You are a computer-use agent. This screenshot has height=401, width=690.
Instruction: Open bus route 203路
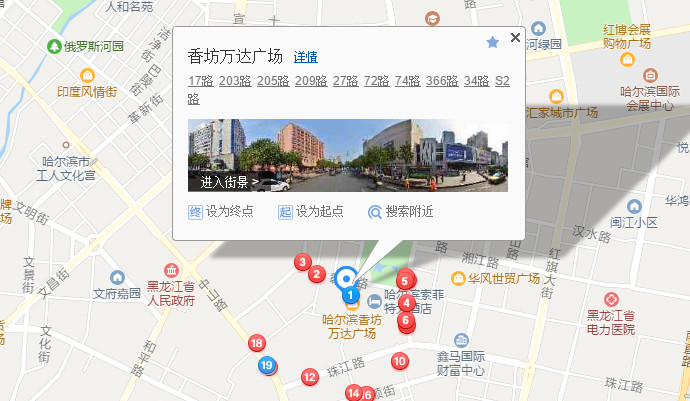(235, 81)
